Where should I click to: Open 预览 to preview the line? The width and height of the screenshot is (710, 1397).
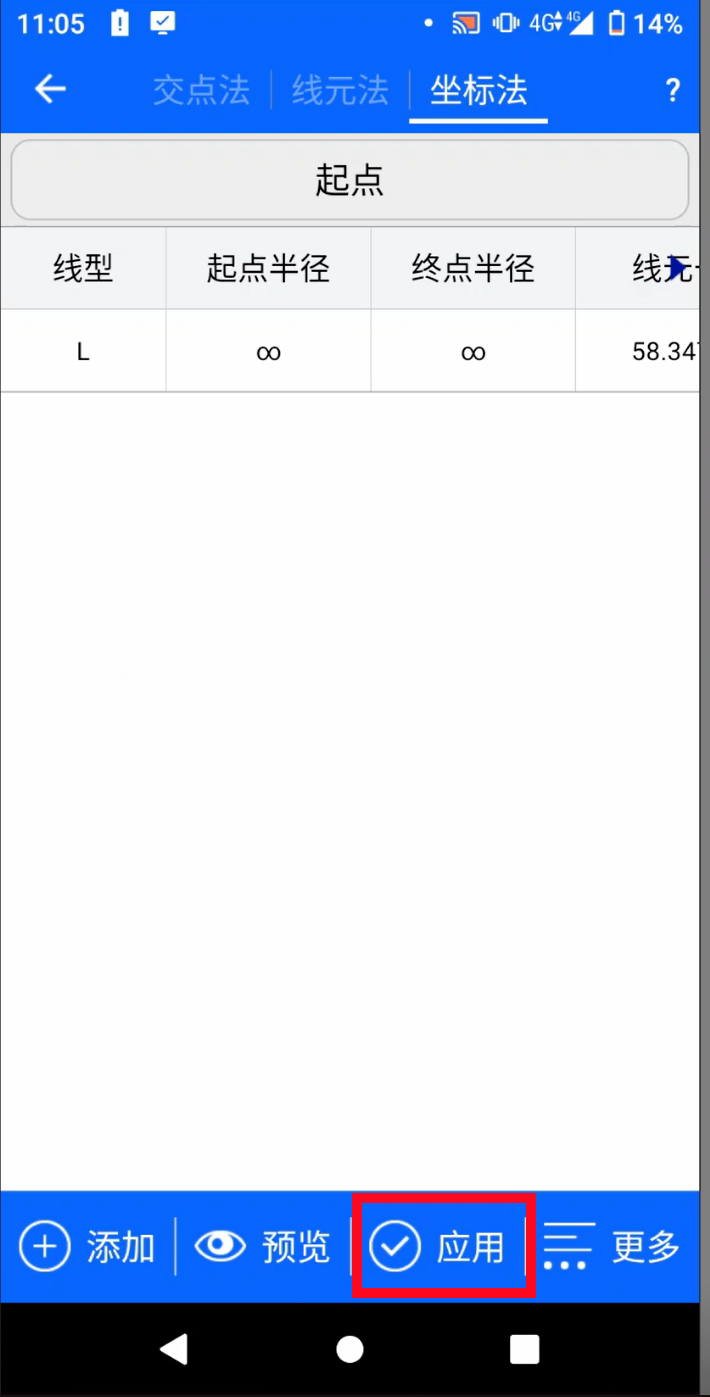[x=262, y=1247]
